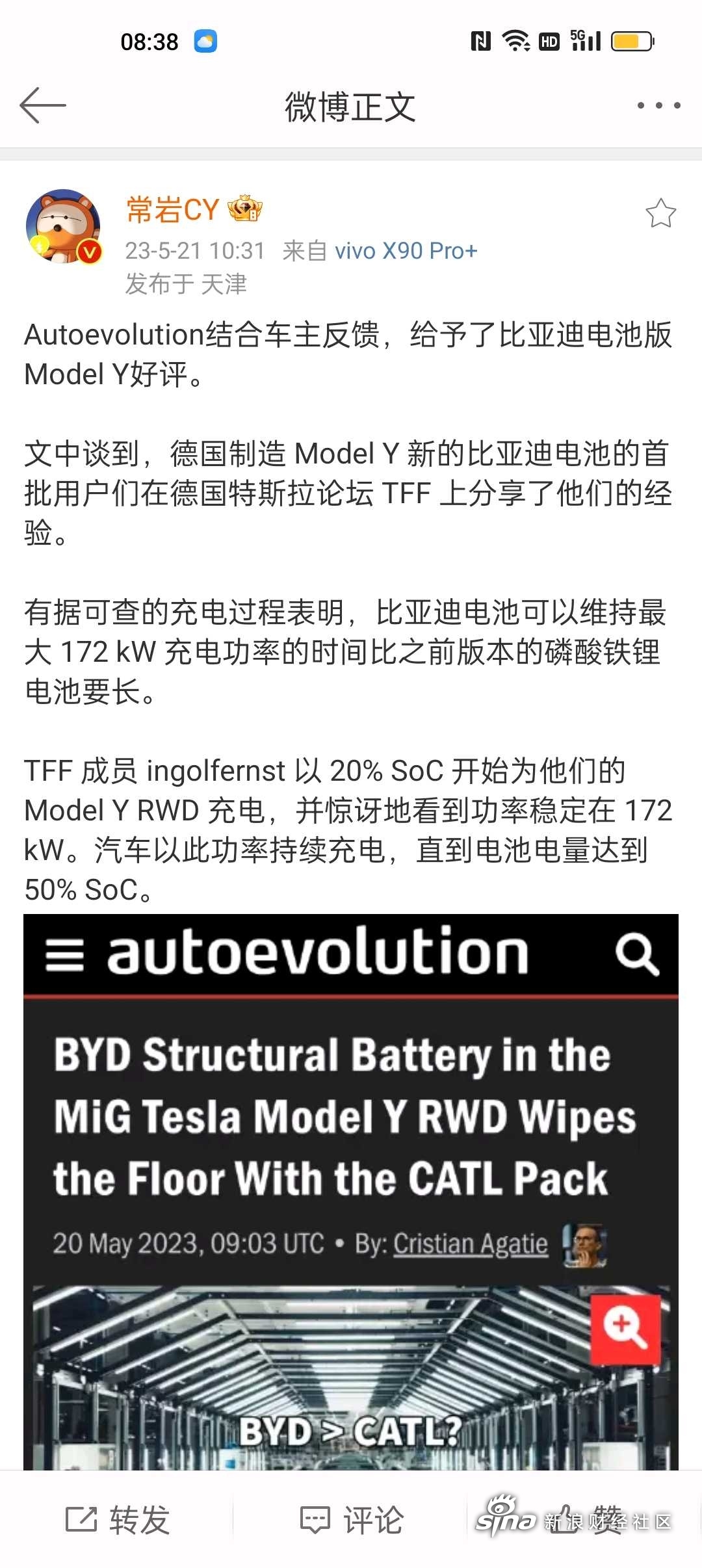Open 常岩CY's profile avatar
This screenshot has height=1568, width=702.
(64, 227)
